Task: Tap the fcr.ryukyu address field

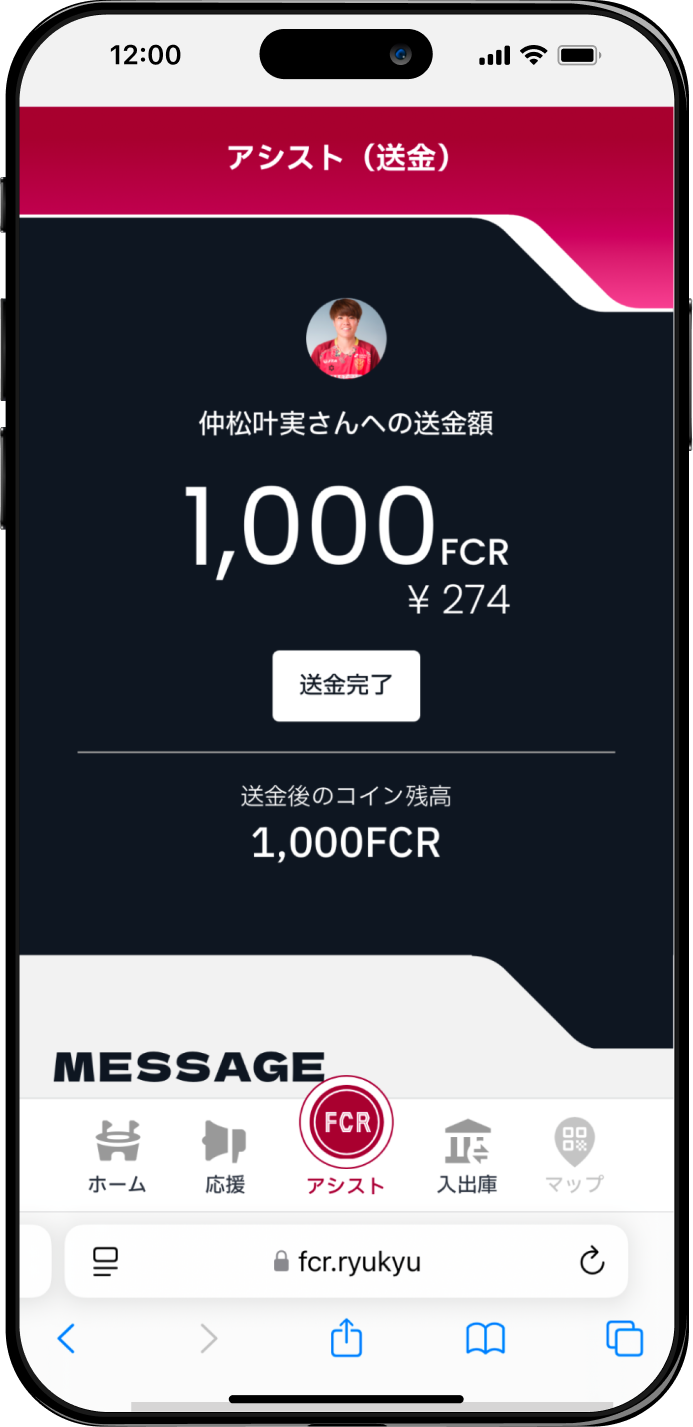Action: (x=347, y=1261)
